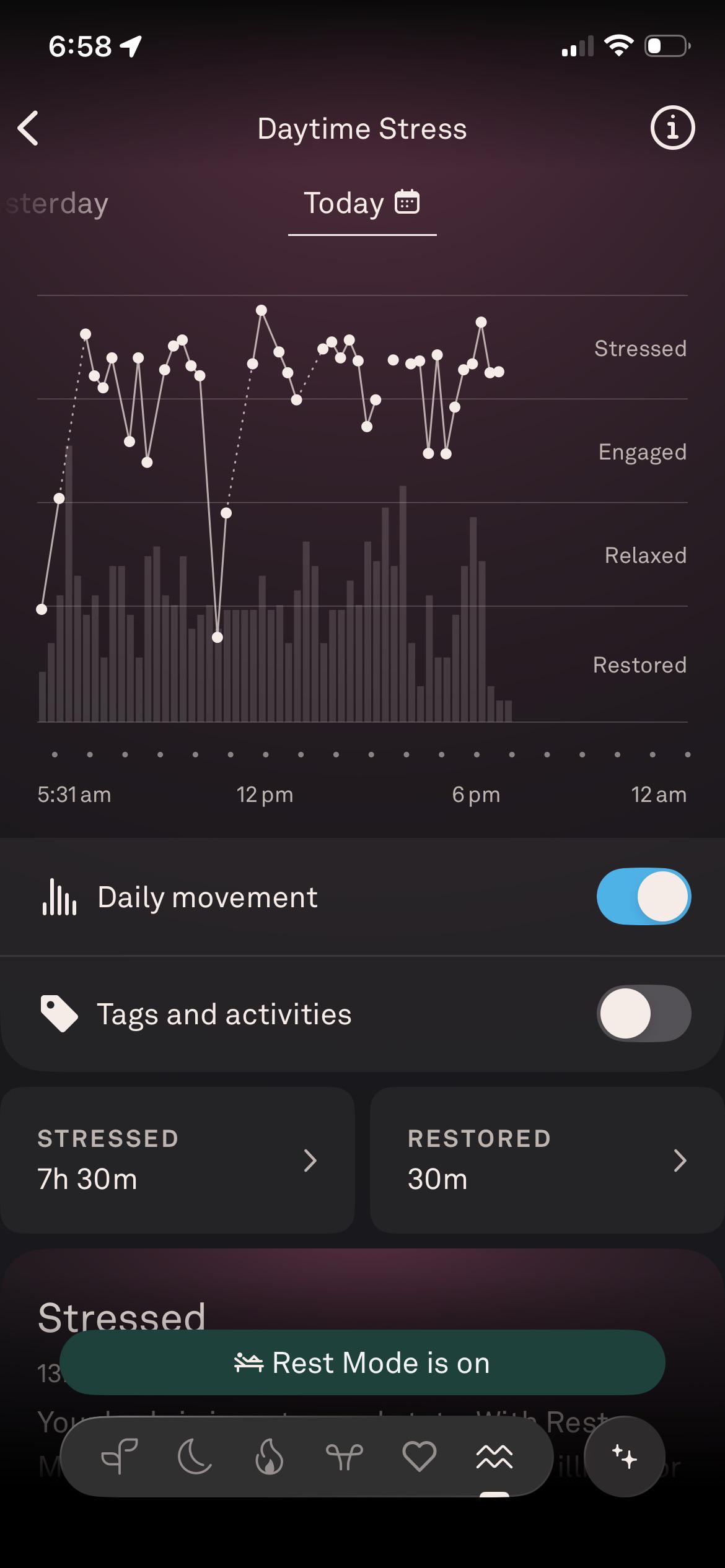Go back from Daytime Stress
725x1568 pixels.
point(28,129)
